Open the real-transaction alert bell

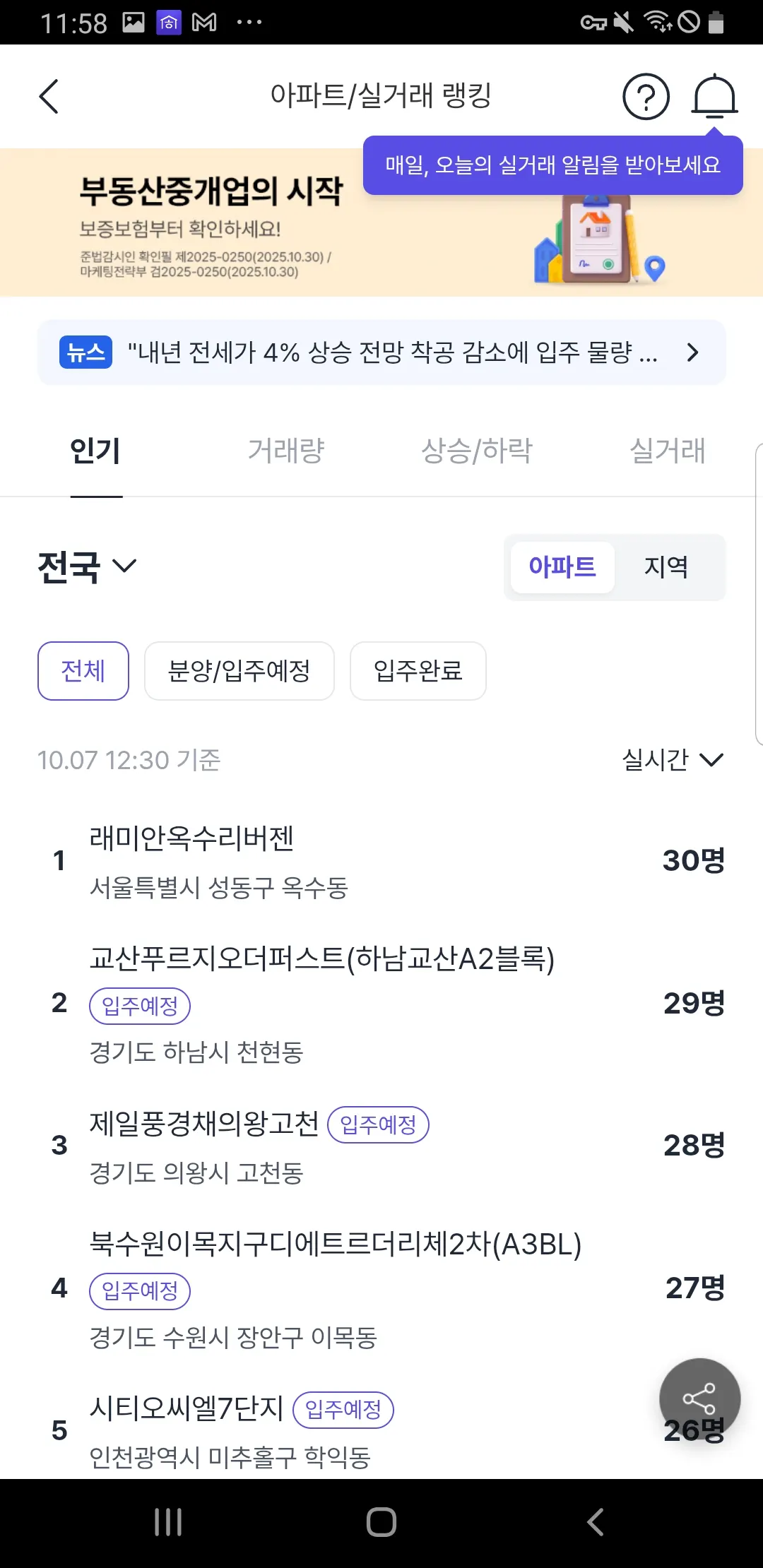[x=714, y=97]
